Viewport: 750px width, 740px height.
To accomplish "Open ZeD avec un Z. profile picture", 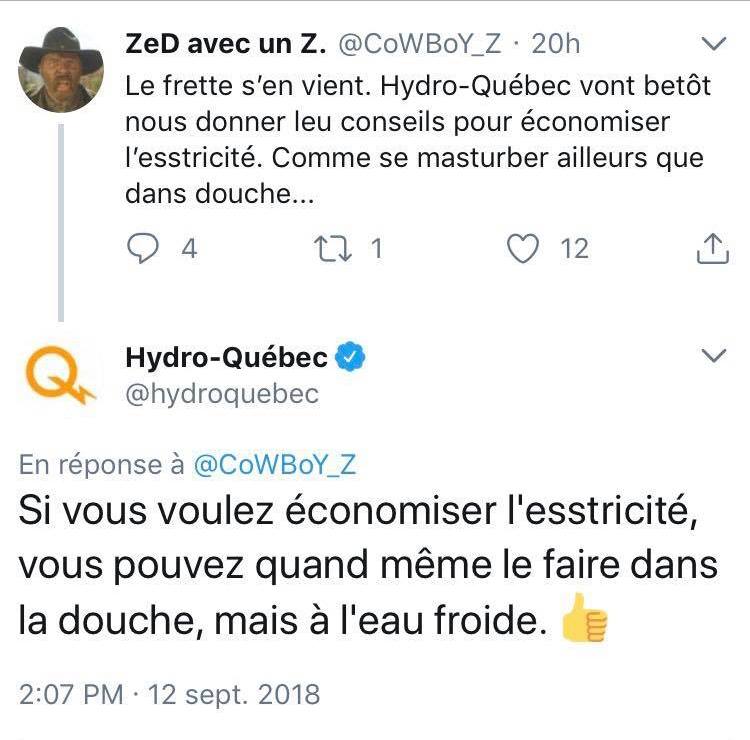I will click(62, 69).
